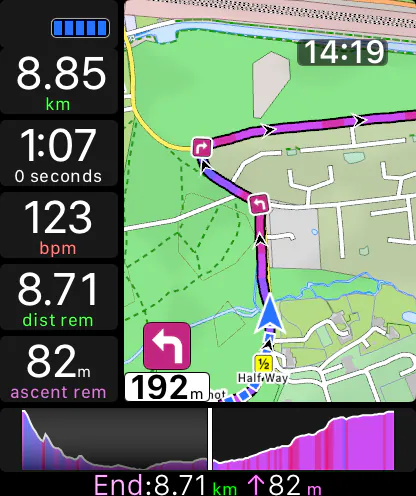
Task: Select the 1:07 elapsed time tile
Action: pos(59,153)
